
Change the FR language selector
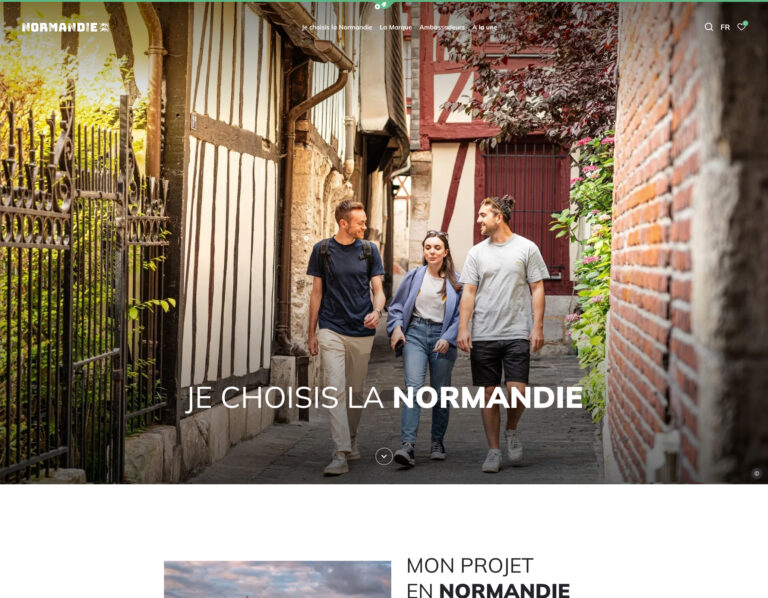pos(725,27)
